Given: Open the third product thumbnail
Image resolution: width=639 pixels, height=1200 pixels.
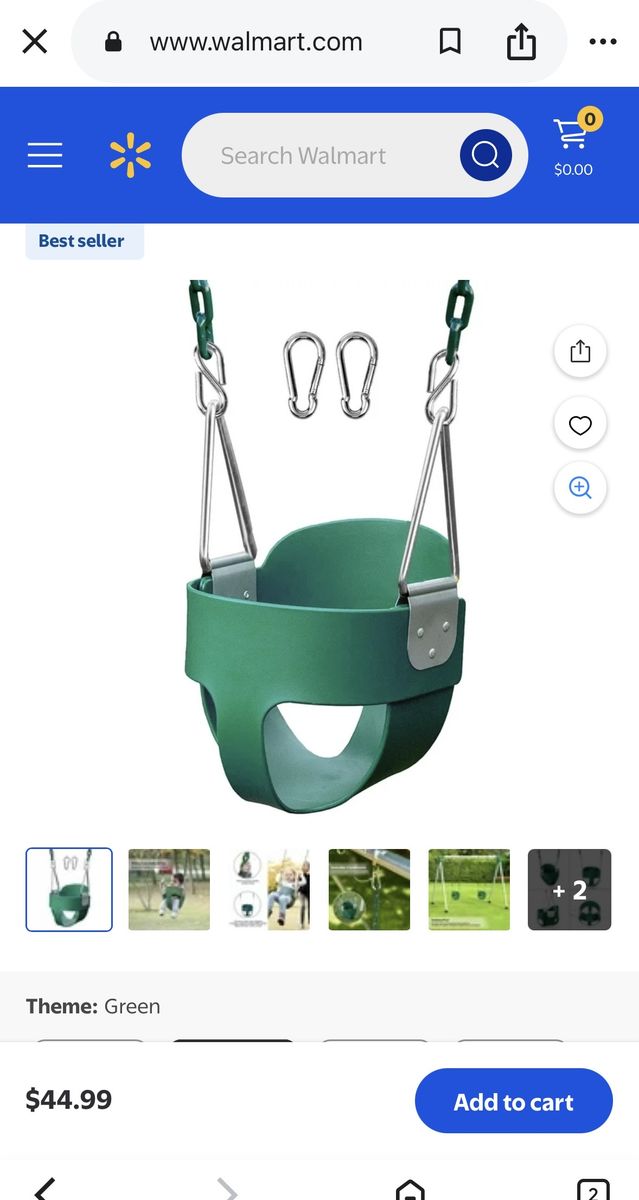Looking at the screenshot, I should [269, 890].
